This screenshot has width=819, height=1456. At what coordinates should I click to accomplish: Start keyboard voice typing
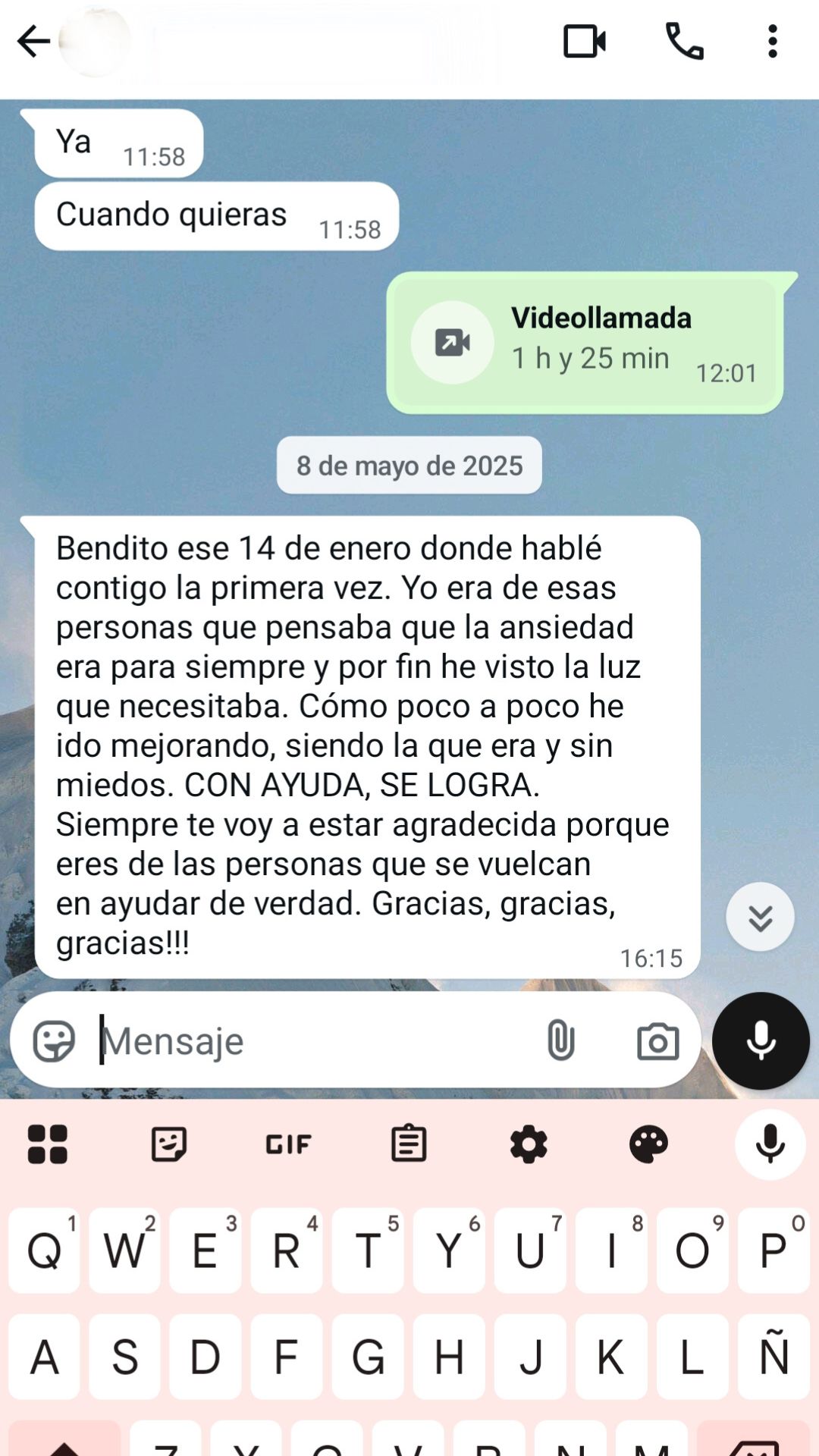tap(770, 1144)
